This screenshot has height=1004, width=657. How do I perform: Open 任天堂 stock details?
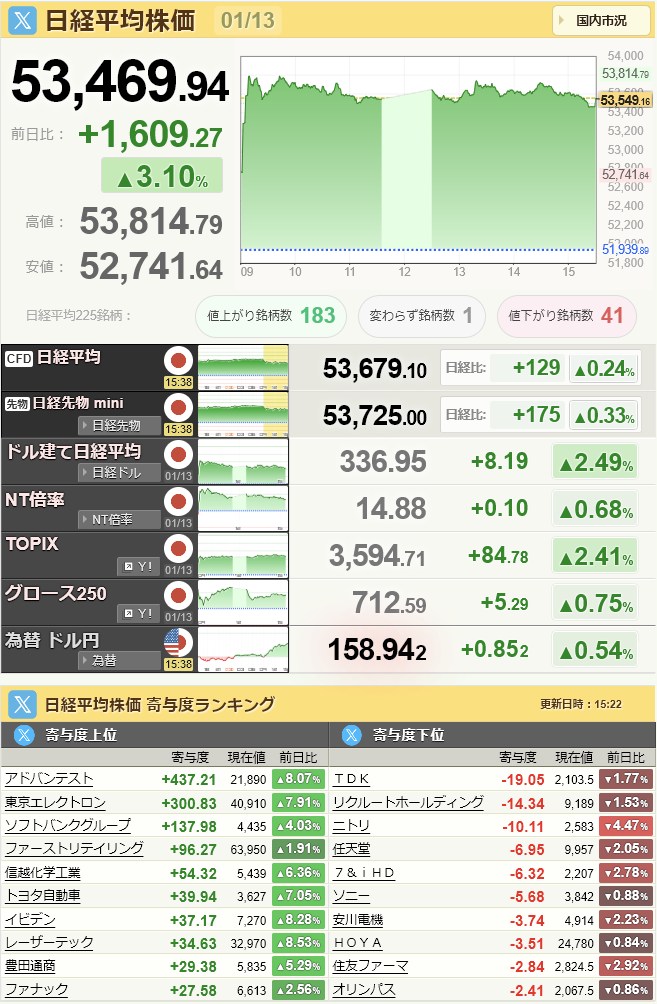(x=352, y=849)
